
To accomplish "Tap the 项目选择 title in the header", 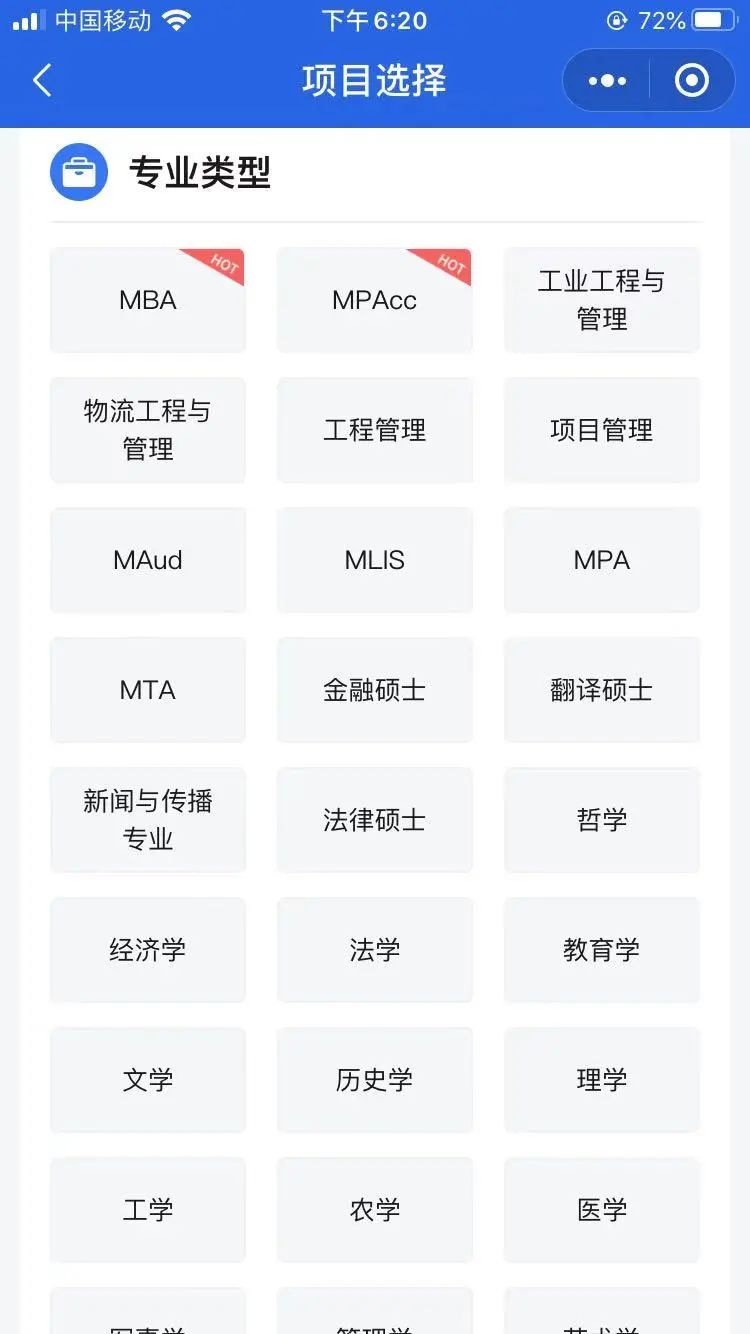I will [x=374, y=80].
